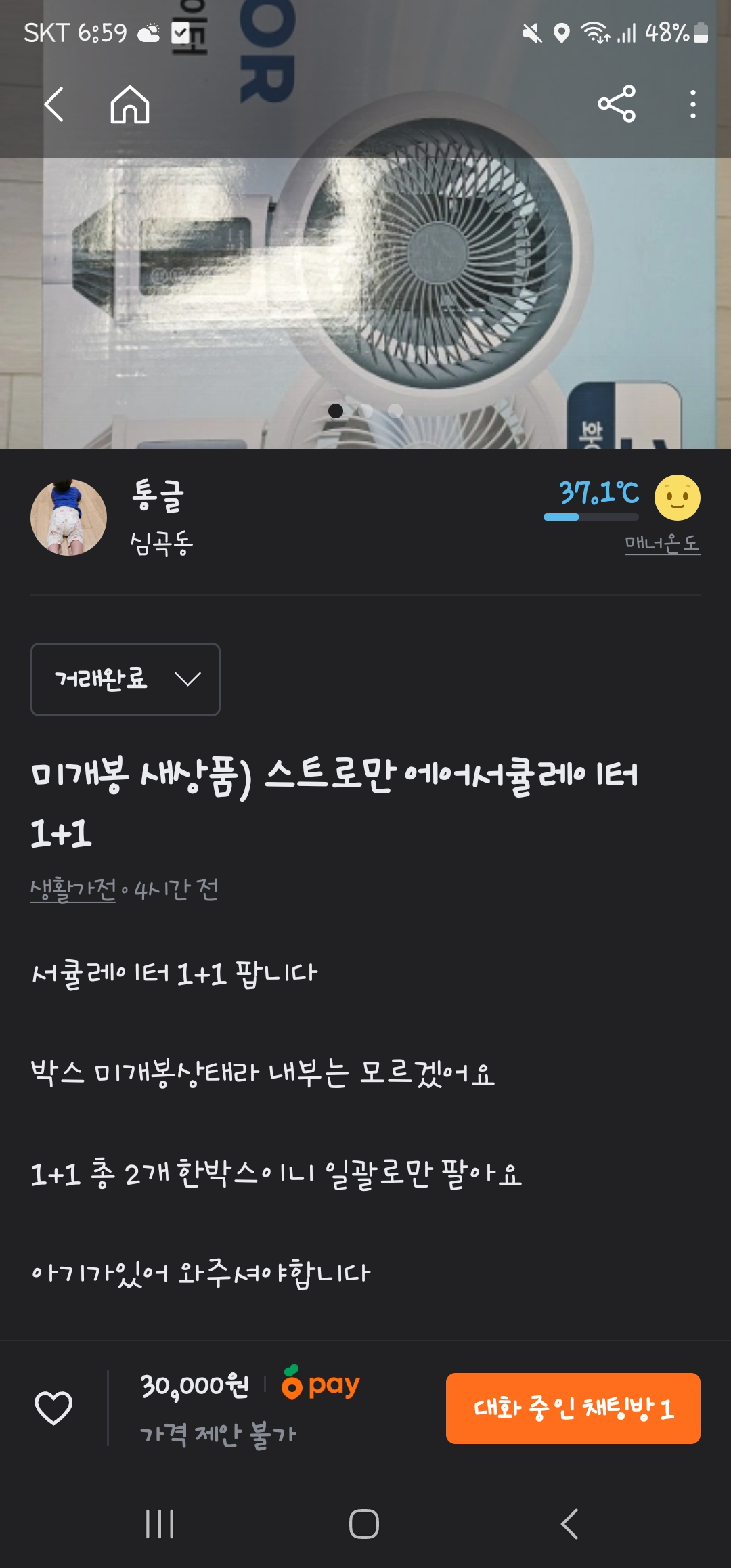
Task: Go back using the top-left arrow
Action: (x=54, y=105)
